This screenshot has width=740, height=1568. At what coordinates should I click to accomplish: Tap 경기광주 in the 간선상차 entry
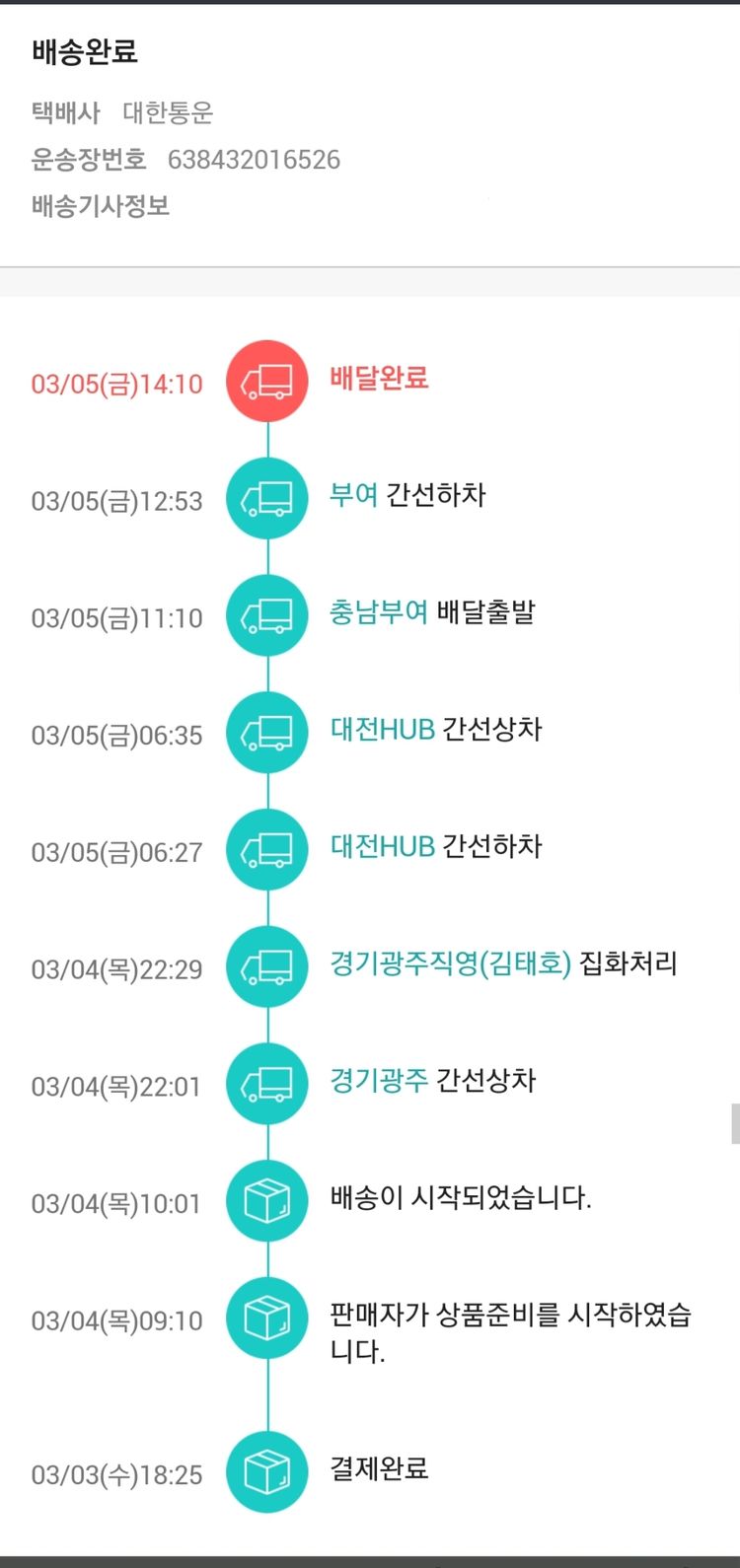click(378, 1081)
